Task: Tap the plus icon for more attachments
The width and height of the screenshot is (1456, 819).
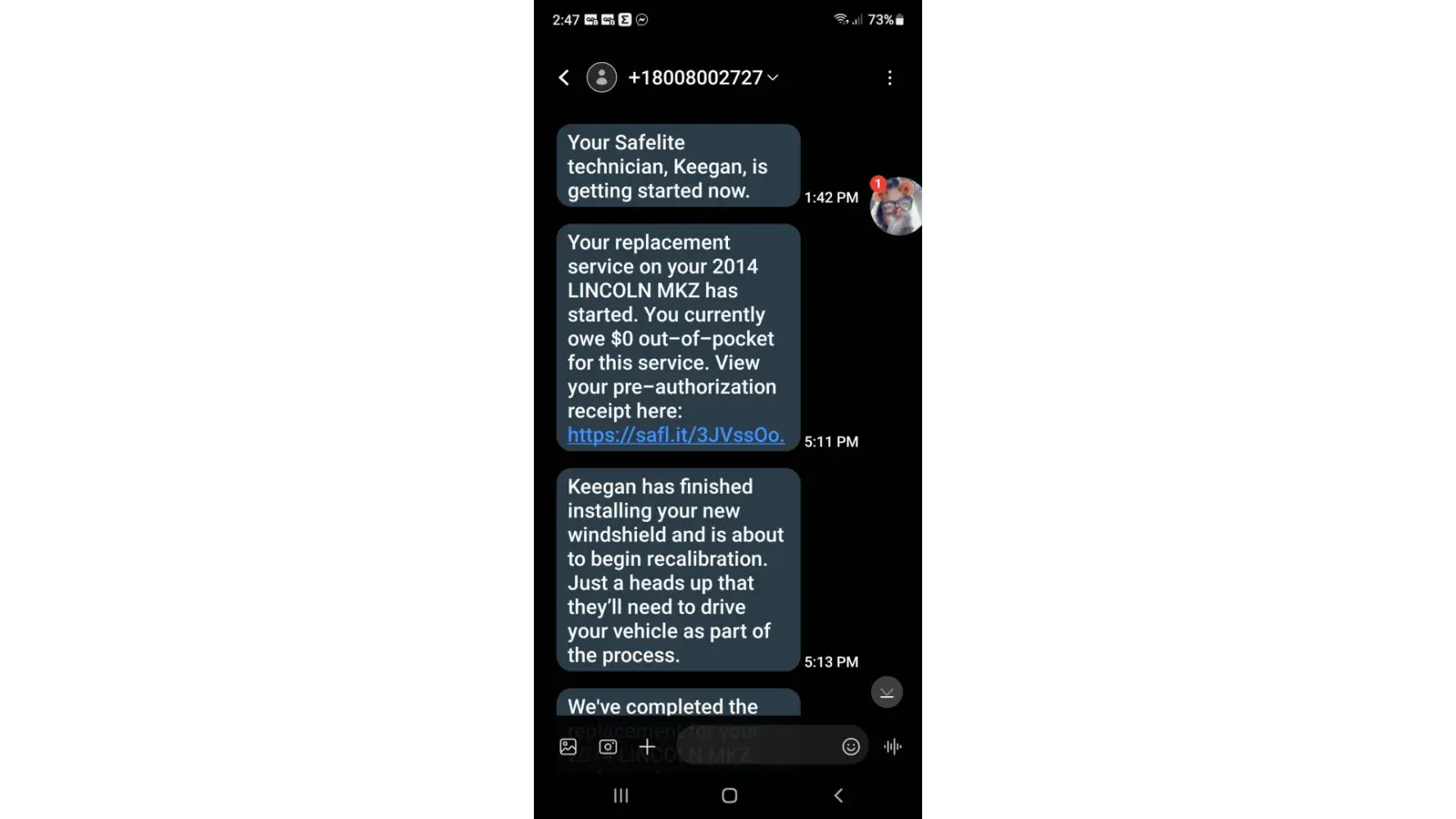Action: click(647, 747)
